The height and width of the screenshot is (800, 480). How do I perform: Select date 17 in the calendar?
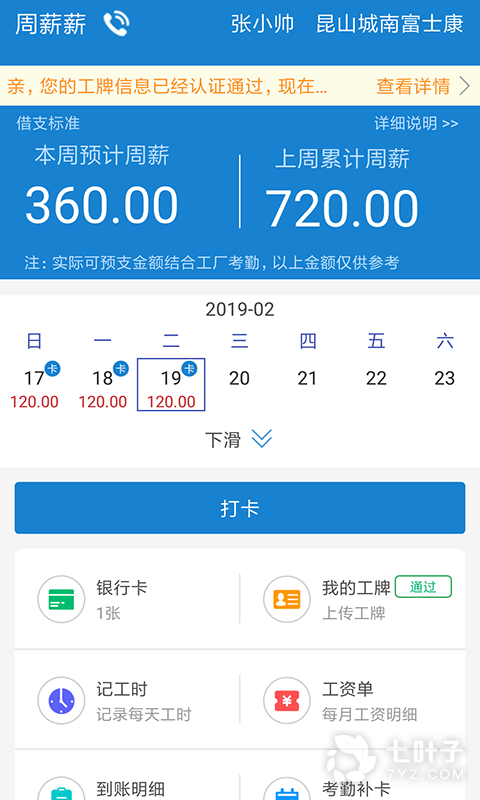coord(34,385)
